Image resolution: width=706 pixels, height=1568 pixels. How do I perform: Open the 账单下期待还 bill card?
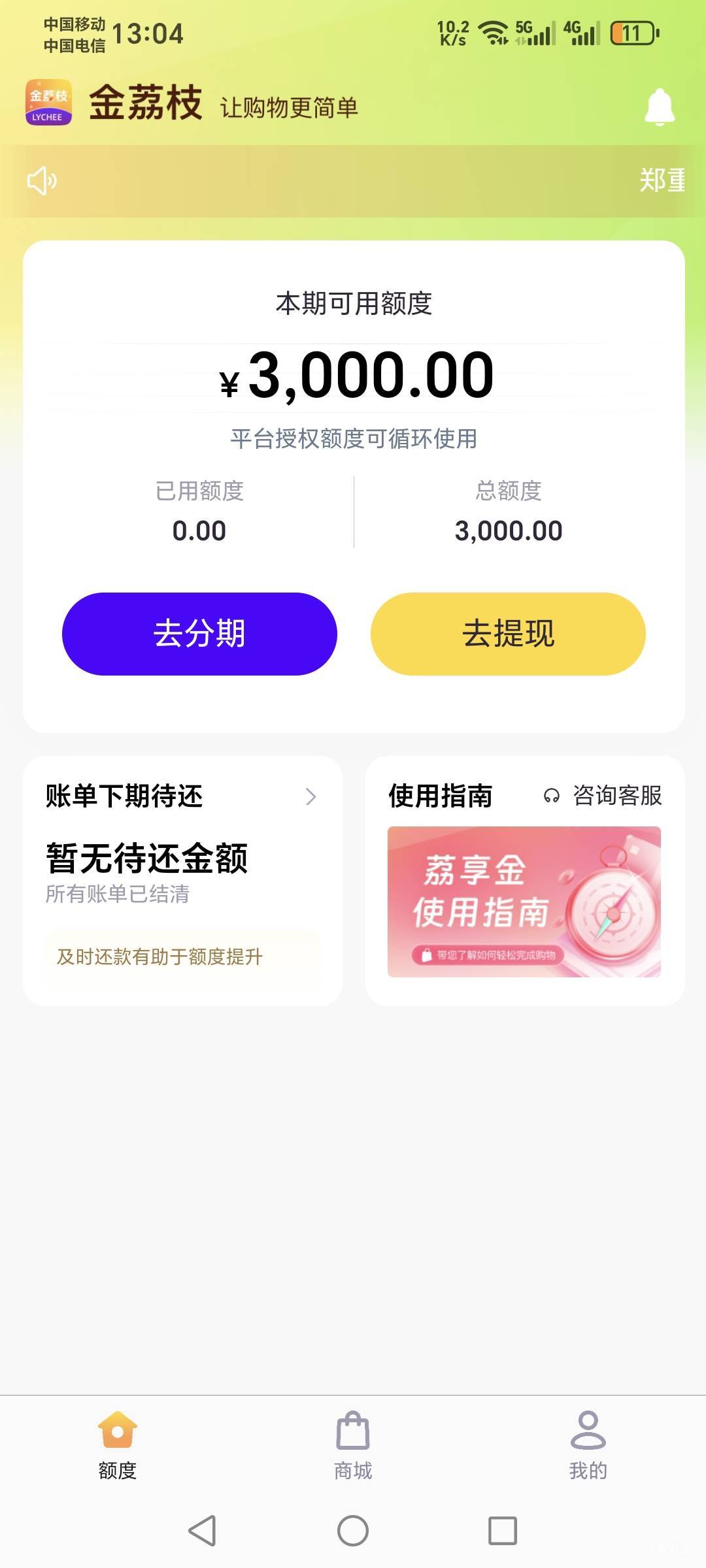(x=182, y=881)
